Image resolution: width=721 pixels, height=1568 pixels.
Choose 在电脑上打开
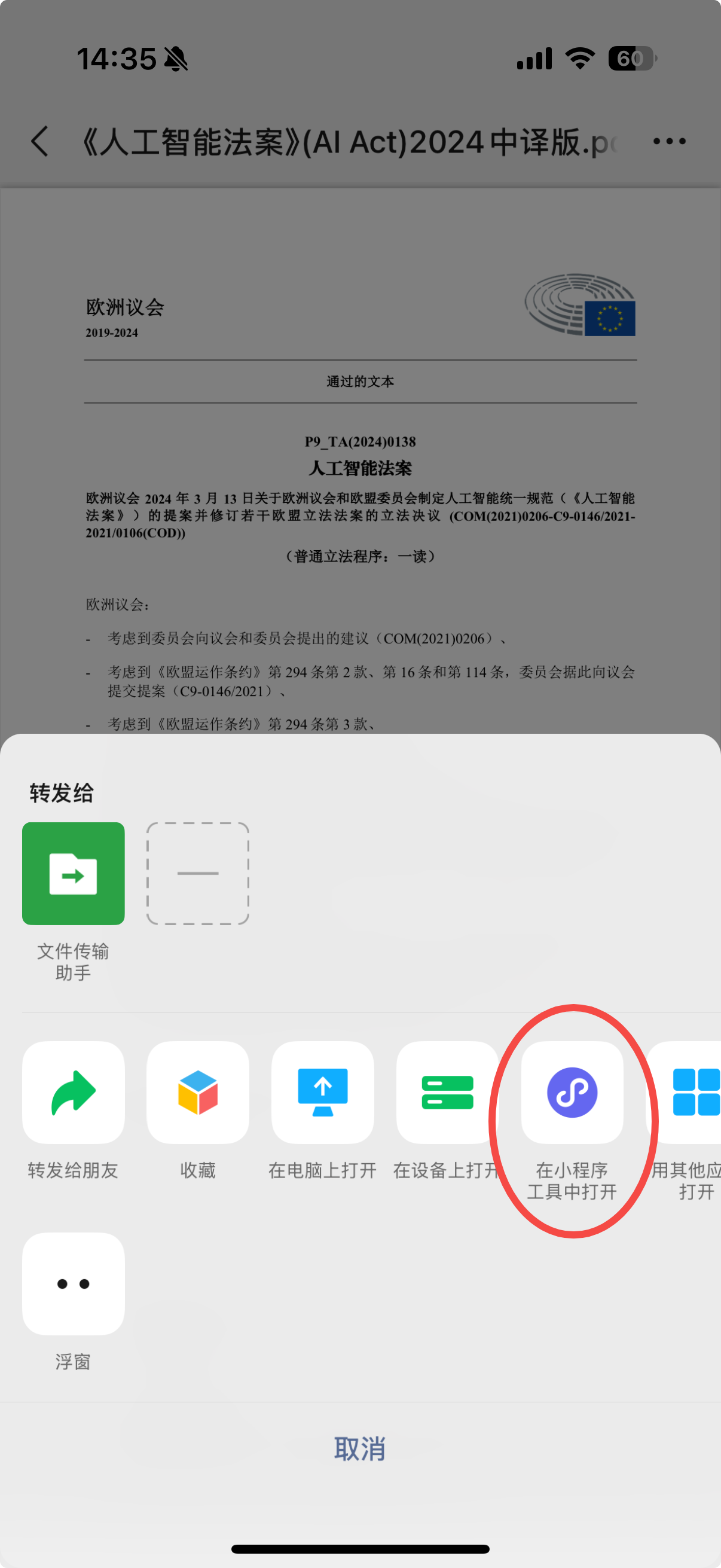[322, 1093]
